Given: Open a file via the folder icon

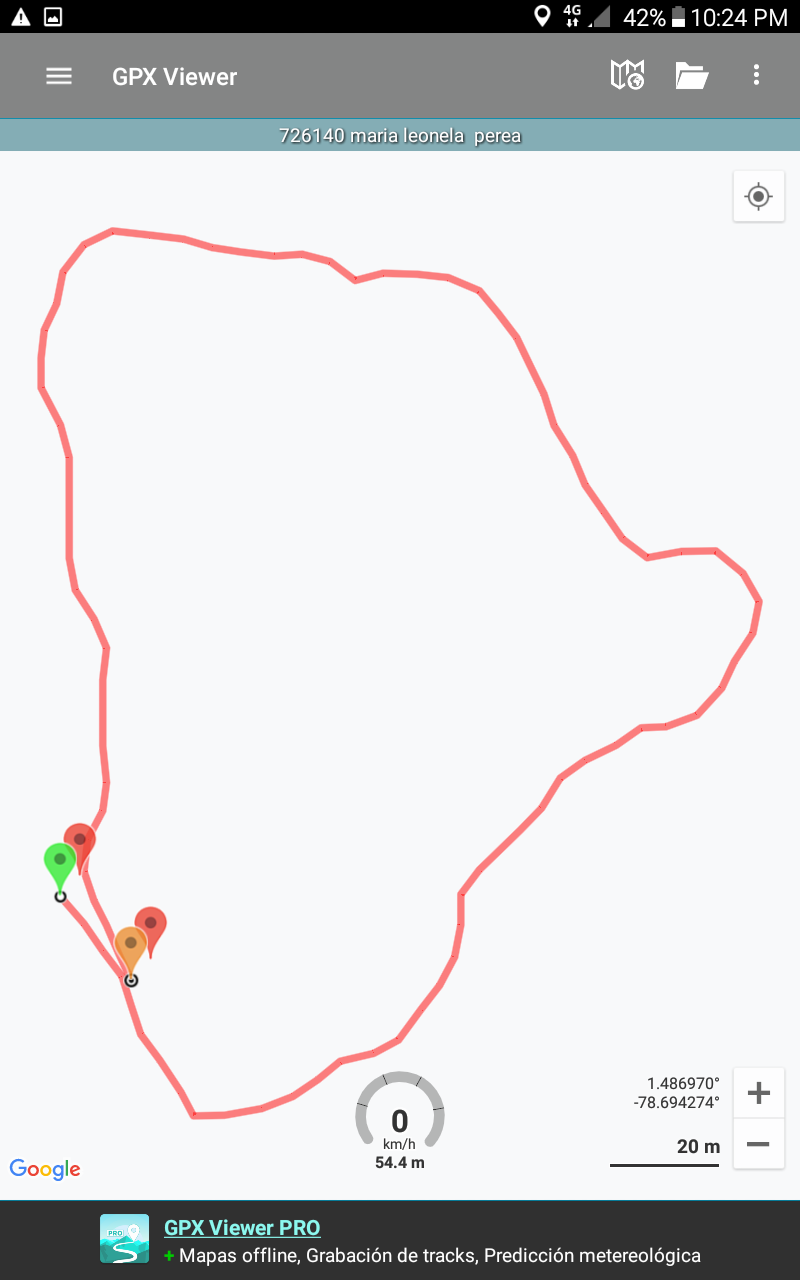Looking at the screenshot, I should coord(692,76).
